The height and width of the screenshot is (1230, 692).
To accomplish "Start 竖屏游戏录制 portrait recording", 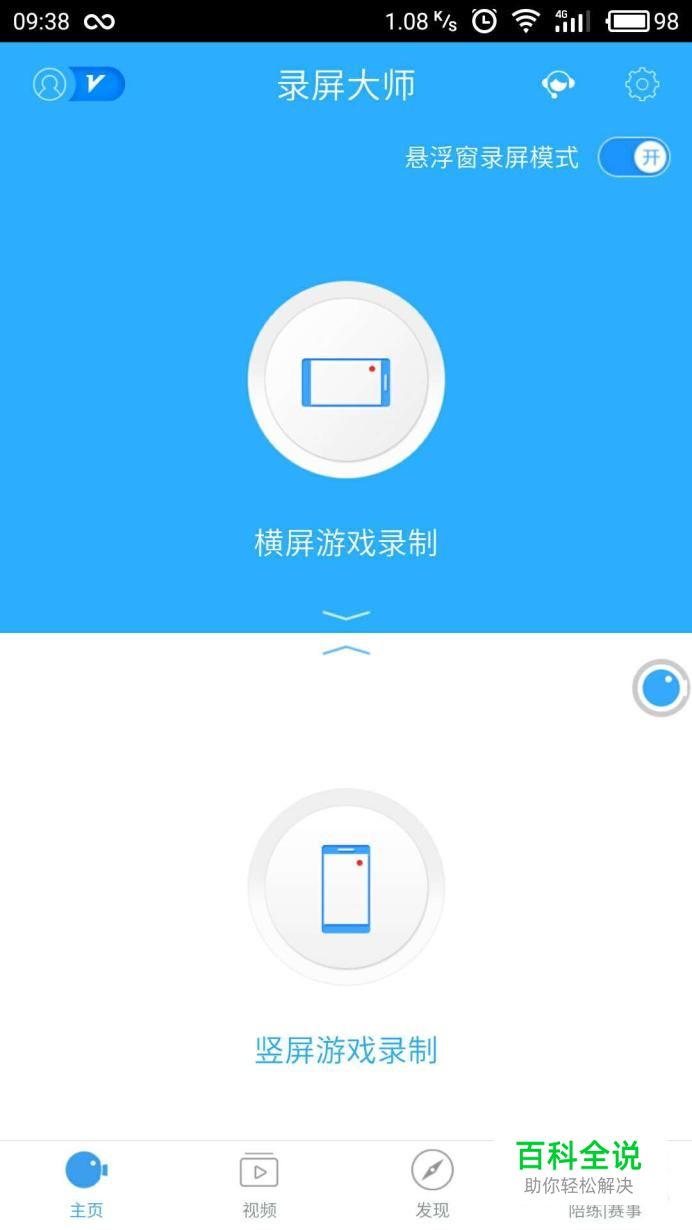I will (x=346, y=888).
